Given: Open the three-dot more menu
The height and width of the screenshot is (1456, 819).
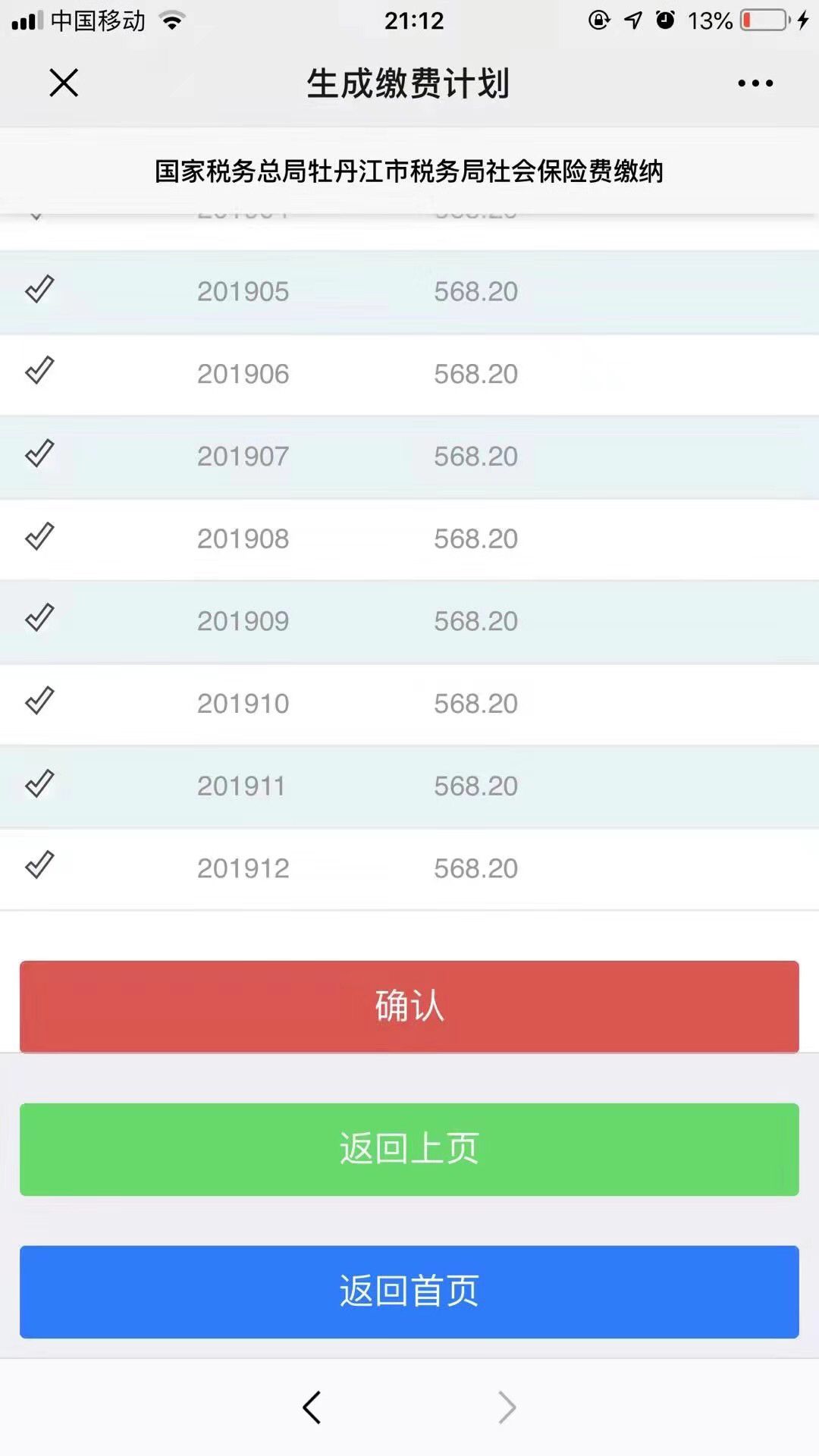Looking at the screenshot, I should click(x=755, y=83).
